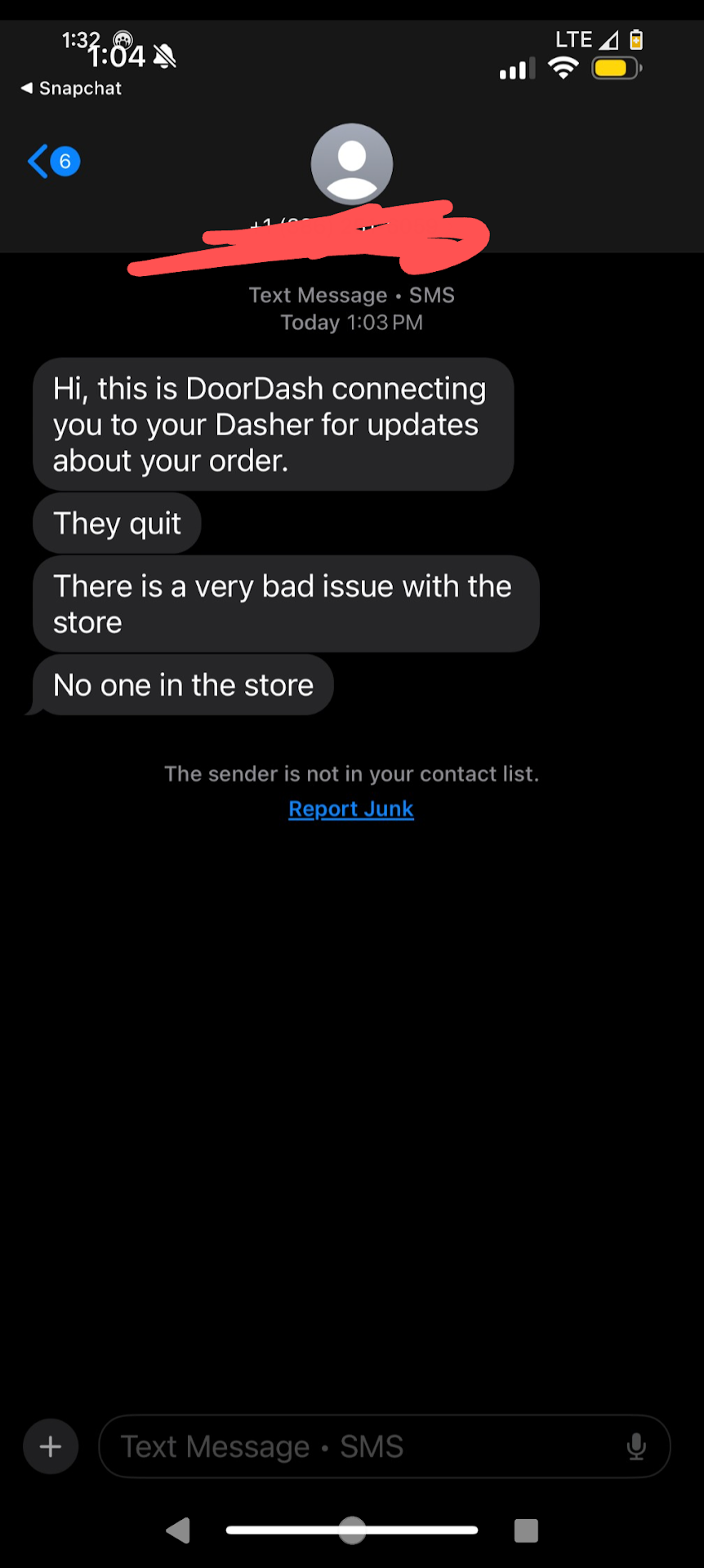This screenshot has width=704, height=1568.
Task: Open the sender's contact details avatar
Action: (352, 163)
